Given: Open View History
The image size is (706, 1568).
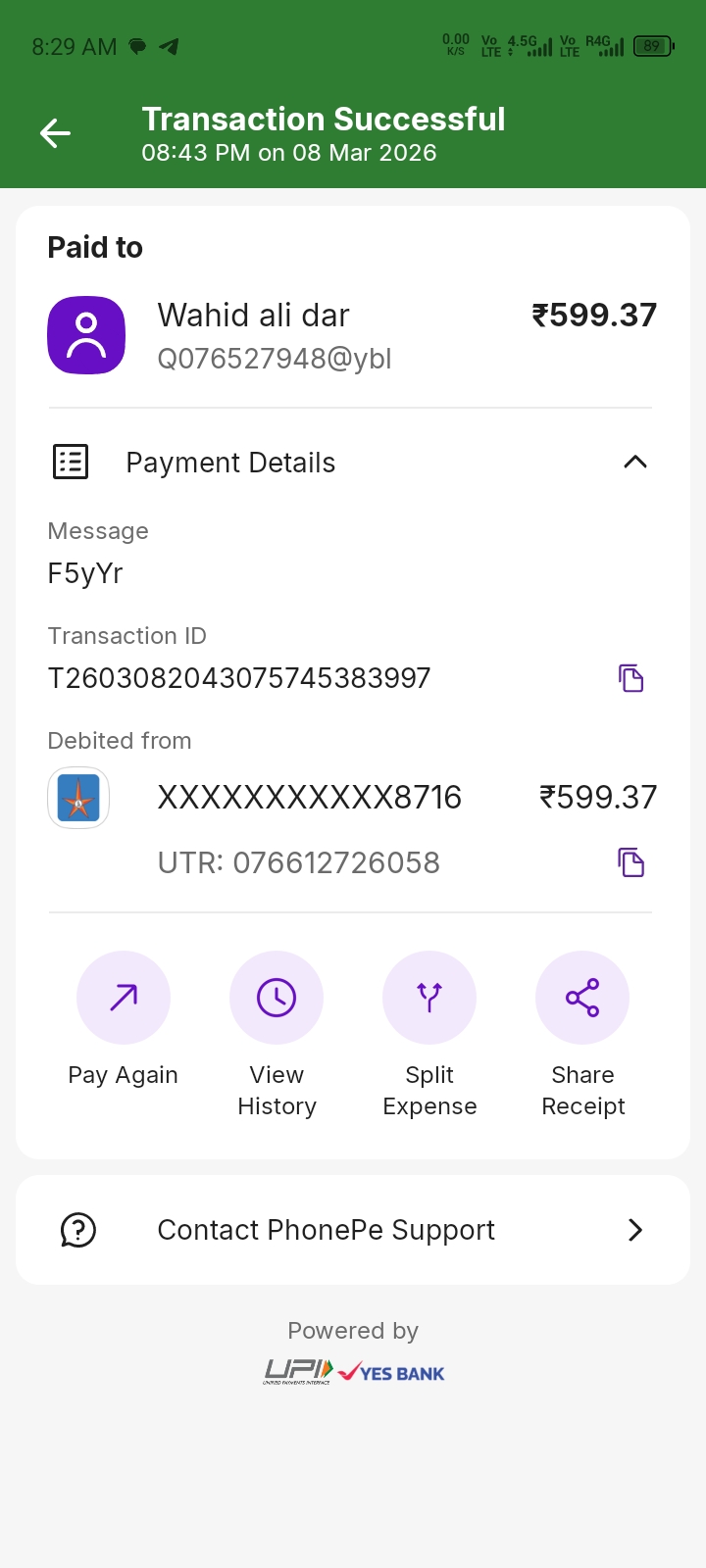Looking at the screenshot, I should tap(277, 998).
